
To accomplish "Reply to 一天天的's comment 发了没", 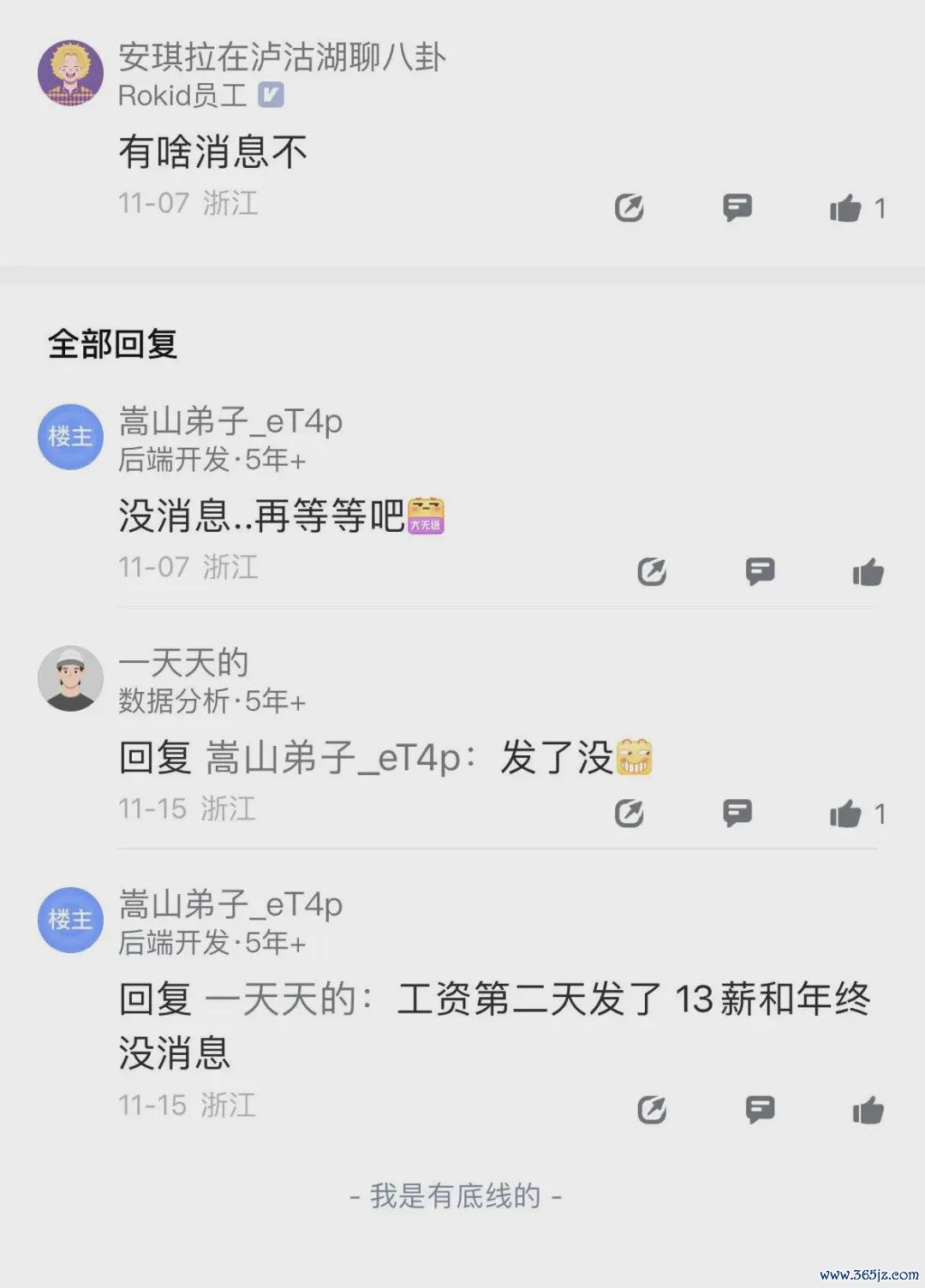I will (737, 813).
